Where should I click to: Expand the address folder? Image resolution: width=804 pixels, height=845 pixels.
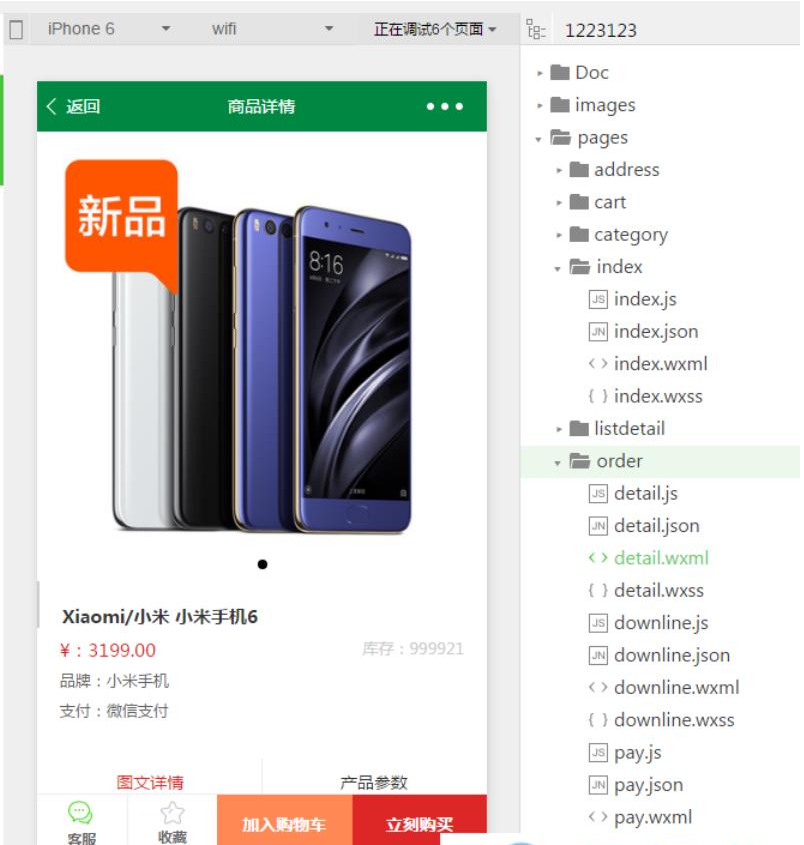tap(625, 170)
